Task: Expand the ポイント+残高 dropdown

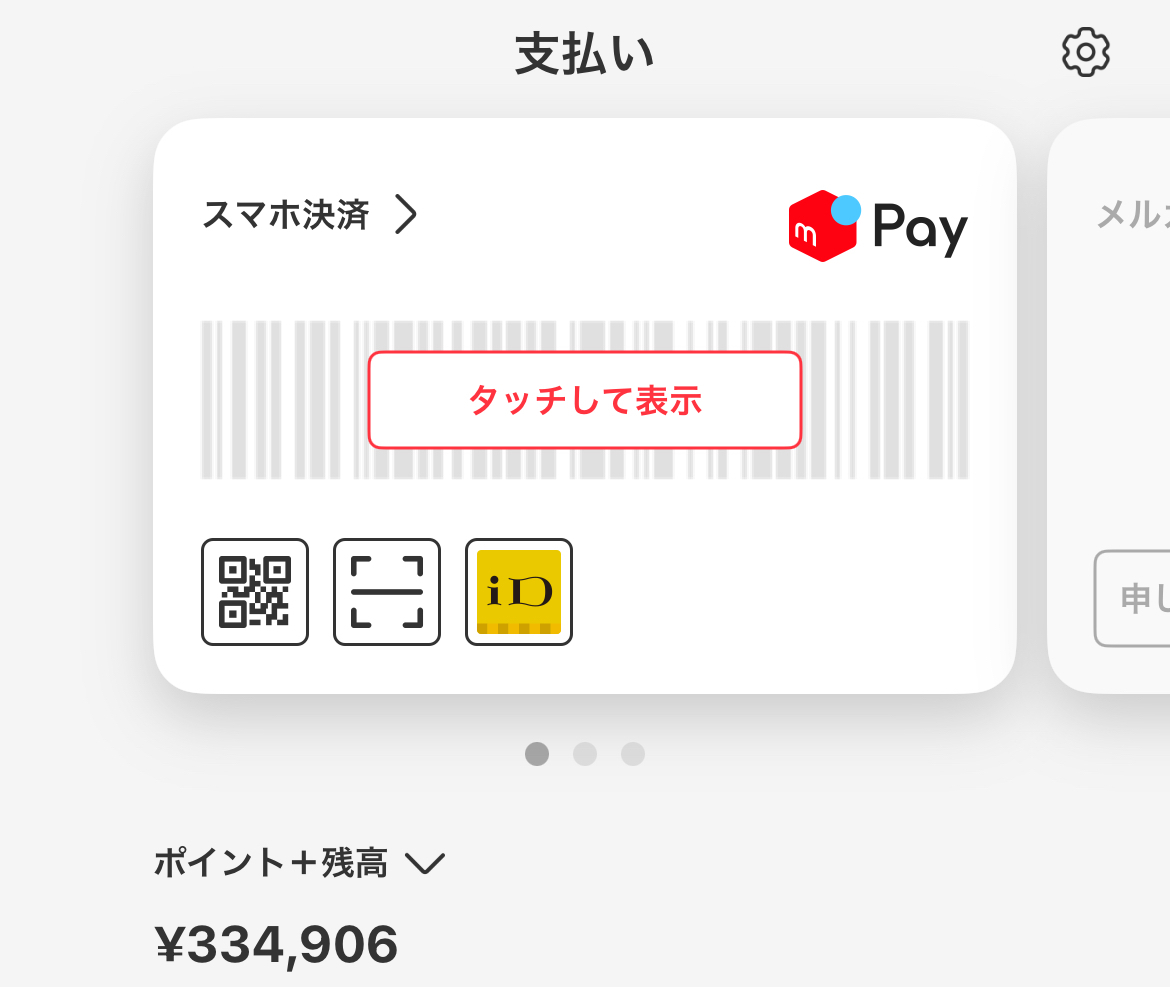Action: click(x=299, y=863)
